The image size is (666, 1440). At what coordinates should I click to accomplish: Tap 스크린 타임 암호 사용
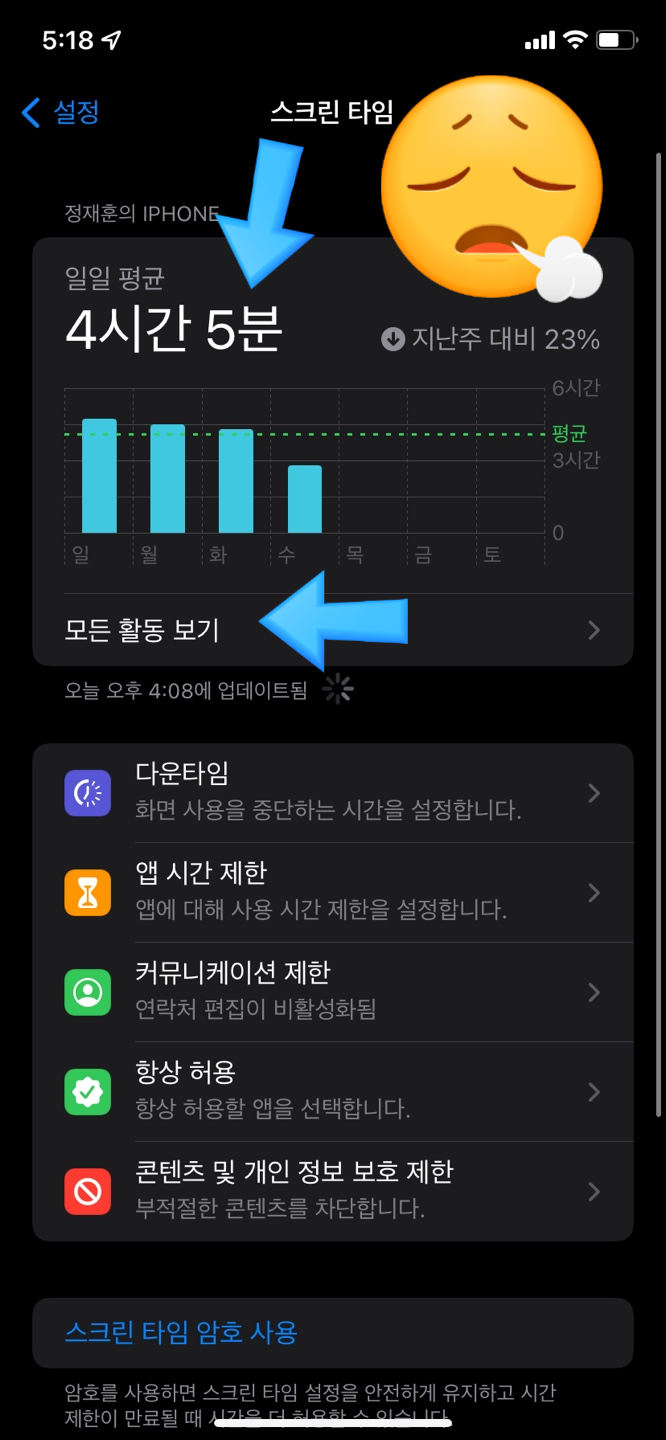click(x=182, y=1332)
